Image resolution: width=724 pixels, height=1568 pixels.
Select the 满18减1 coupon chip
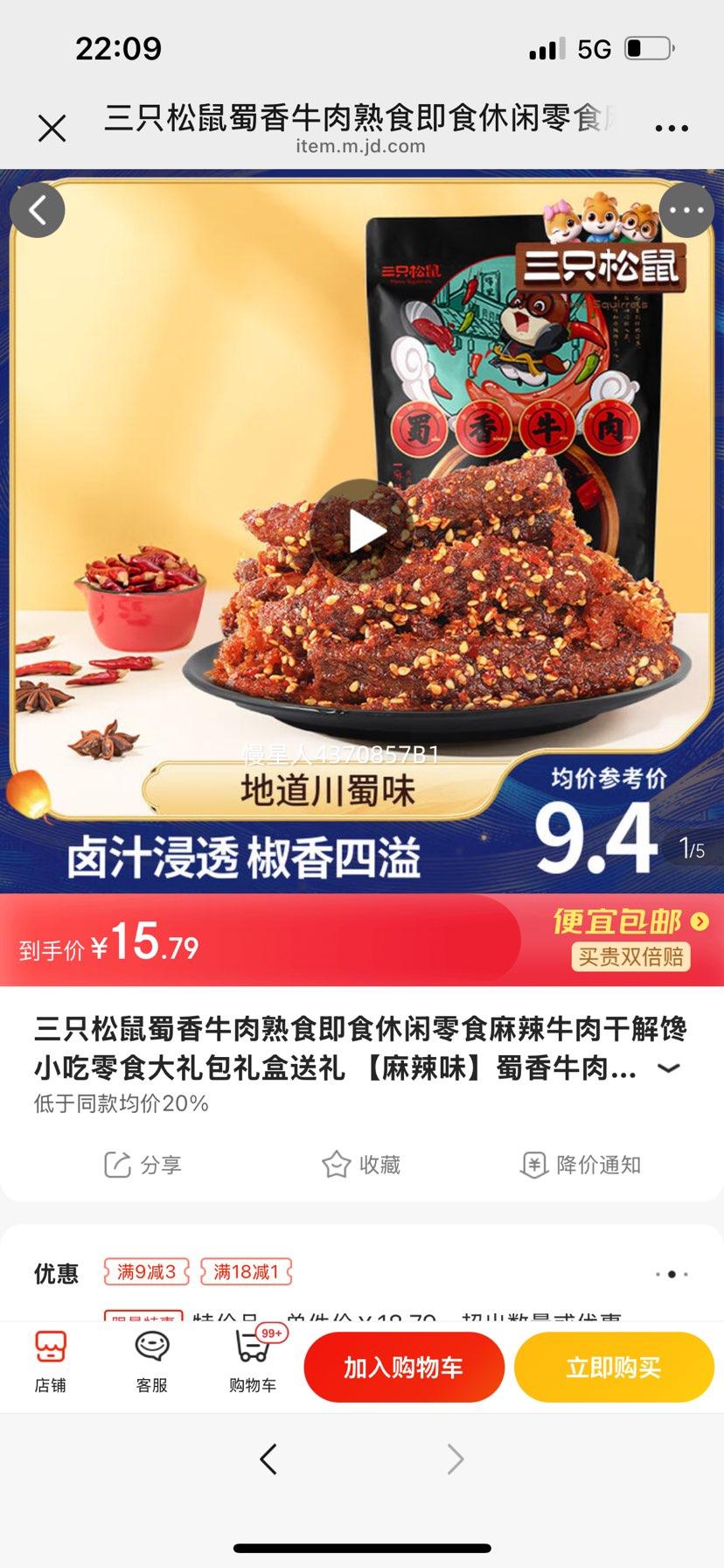tap(246, 1271)
